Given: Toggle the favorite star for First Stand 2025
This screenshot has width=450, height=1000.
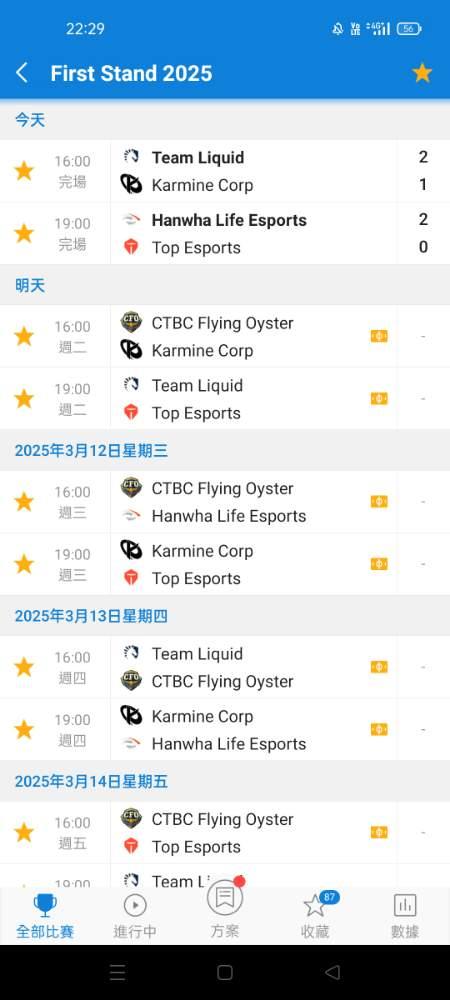Looking at the screenshot, I should (x=422, y=73).
